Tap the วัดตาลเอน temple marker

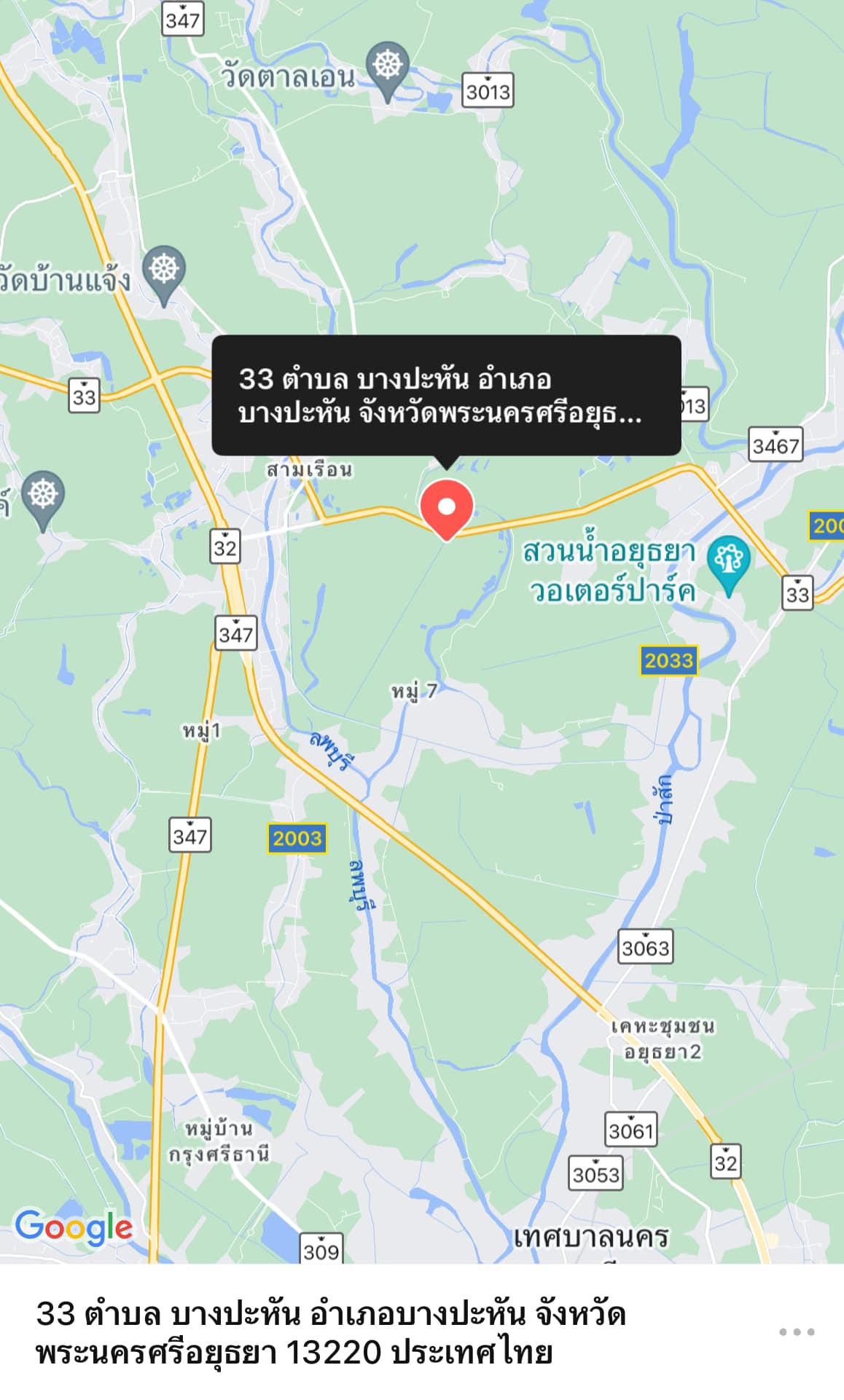388,71
